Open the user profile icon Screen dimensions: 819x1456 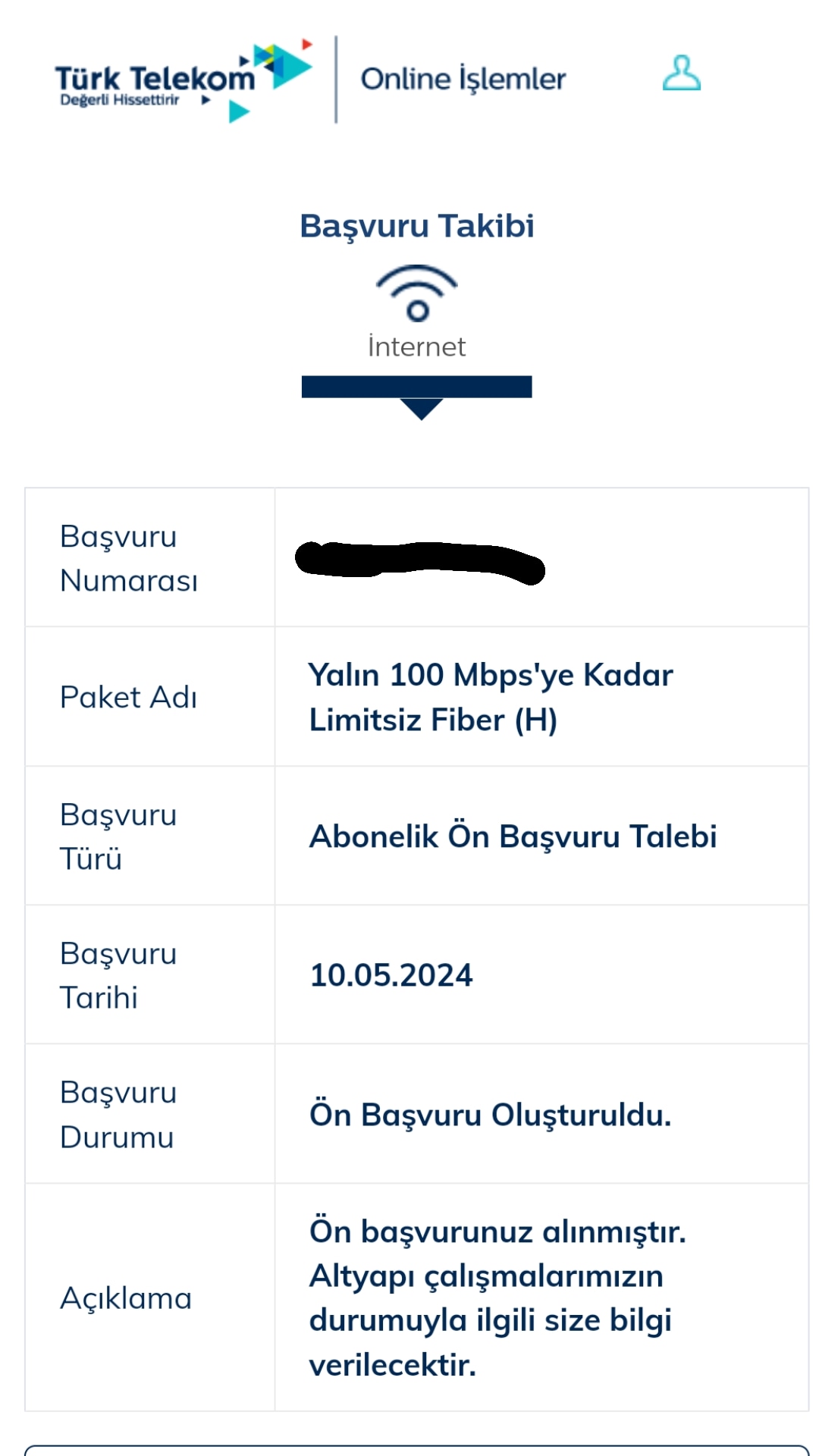click(681, 74)
